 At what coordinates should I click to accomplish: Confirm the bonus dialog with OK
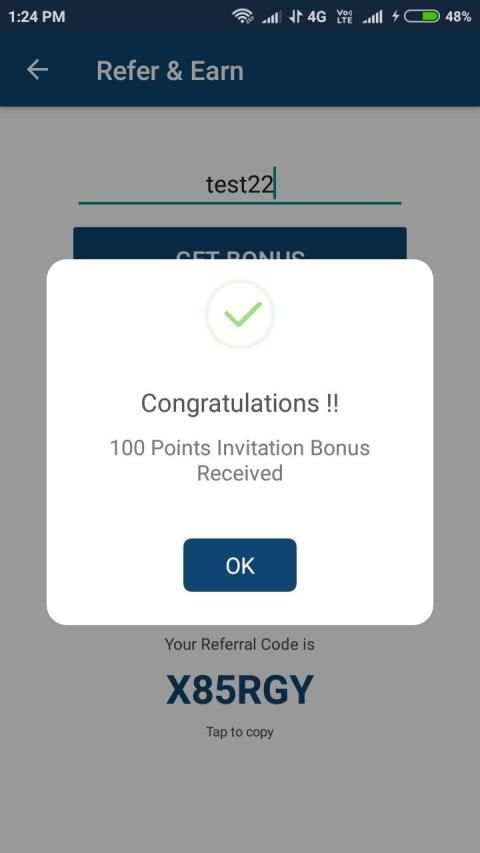click(x=239, y=565)
